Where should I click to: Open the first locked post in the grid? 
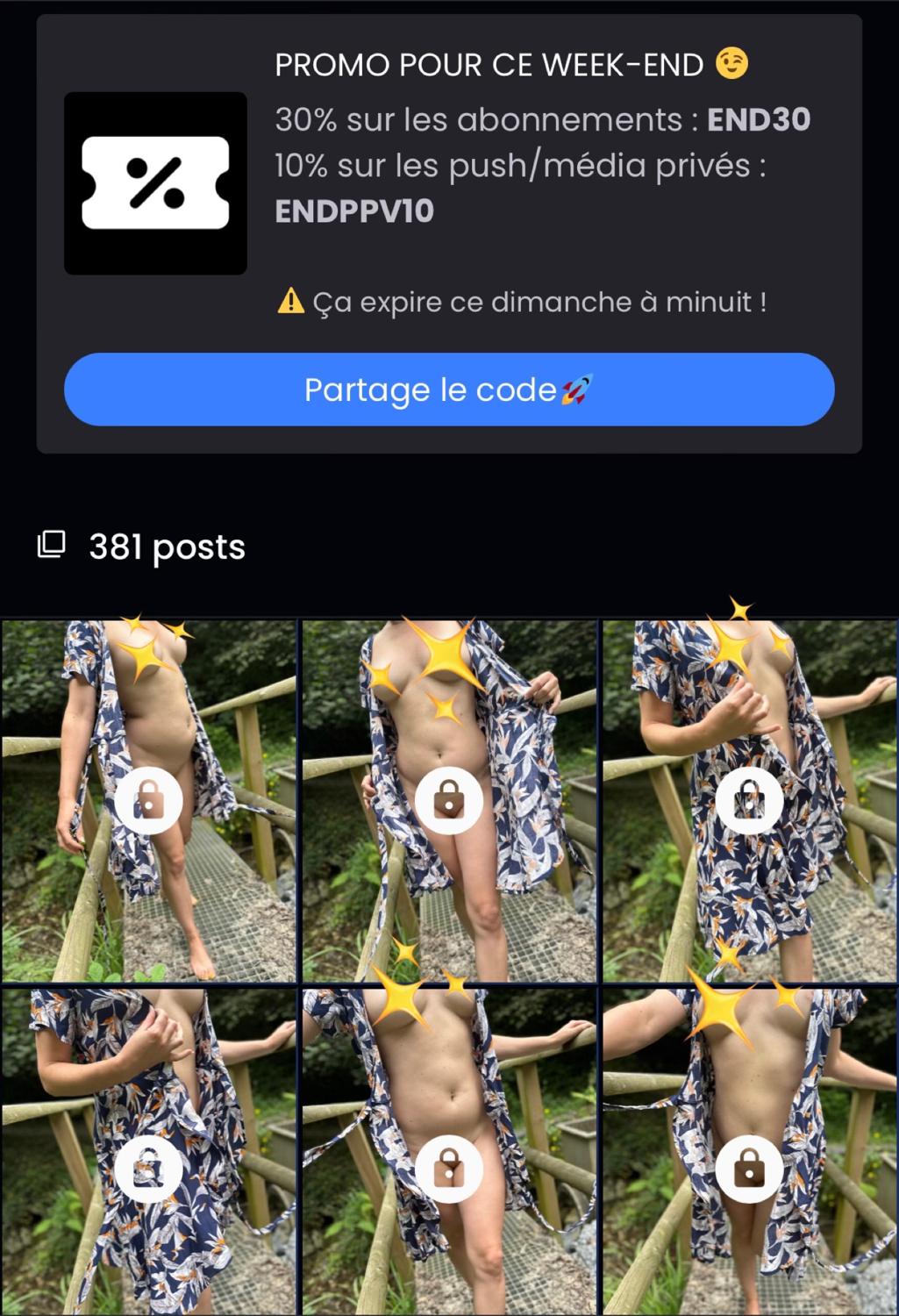click(x=148, y=800)
